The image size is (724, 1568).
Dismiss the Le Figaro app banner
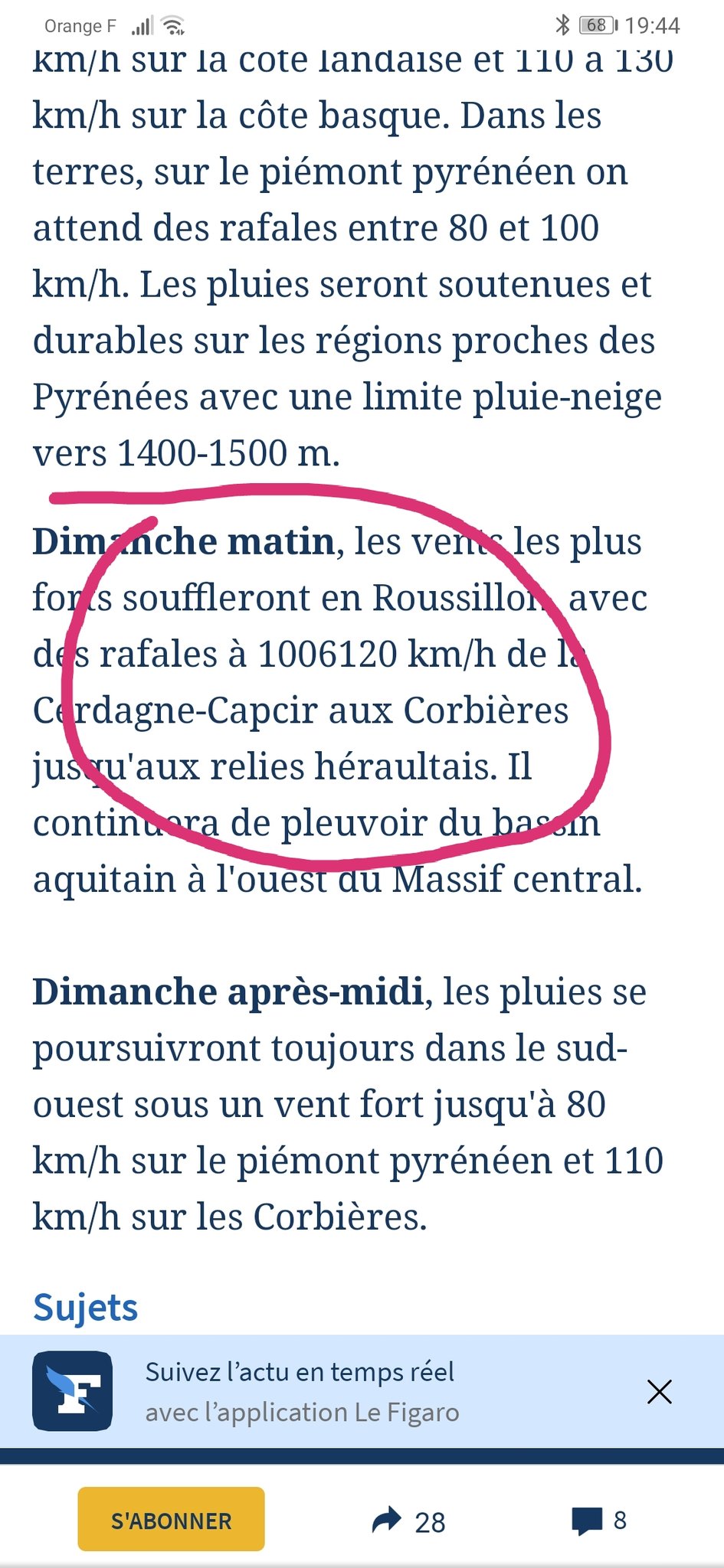(659, 1391)
